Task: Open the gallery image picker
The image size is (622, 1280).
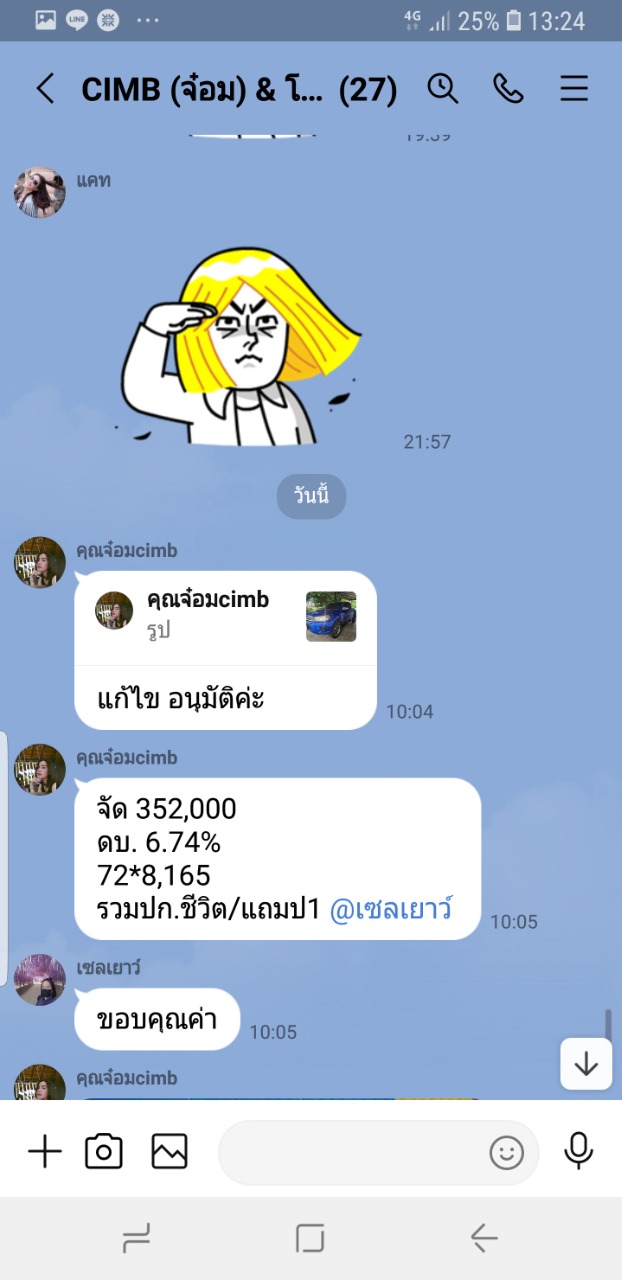Action: 170,1152
